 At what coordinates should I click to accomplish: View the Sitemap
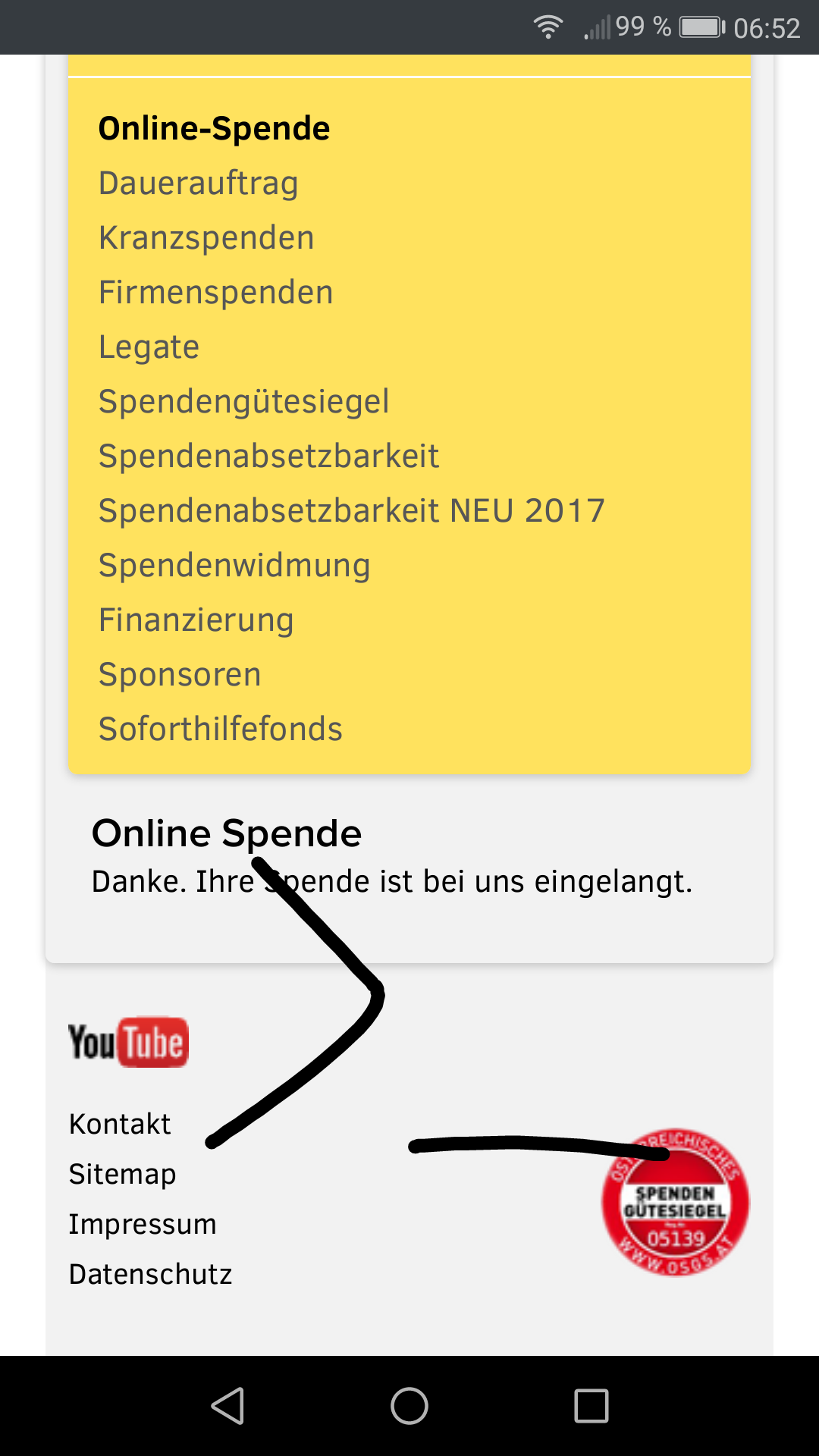pos(122,1174)
